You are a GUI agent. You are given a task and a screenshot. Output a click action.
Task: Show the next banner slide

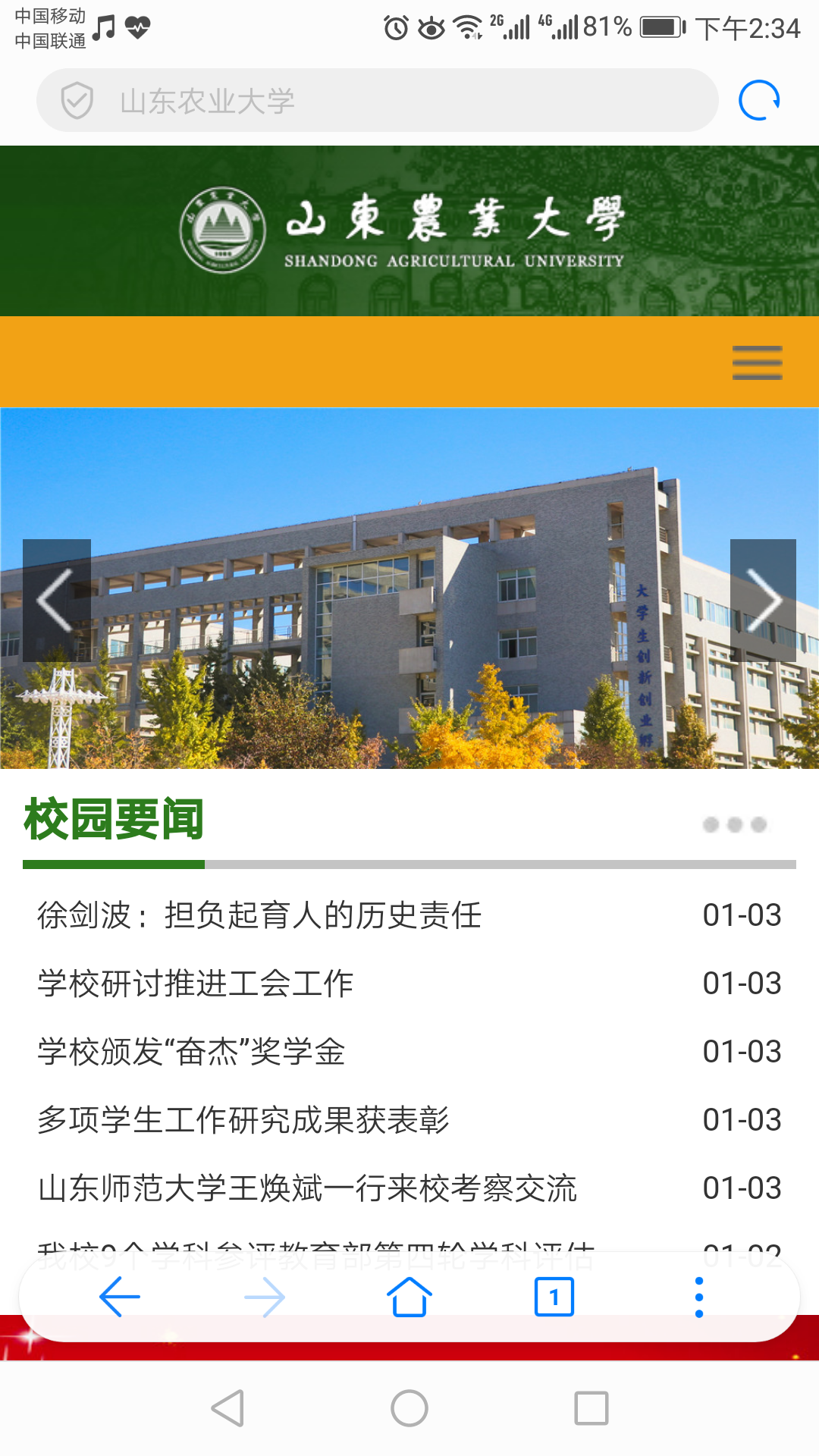(x=763, y=601)
